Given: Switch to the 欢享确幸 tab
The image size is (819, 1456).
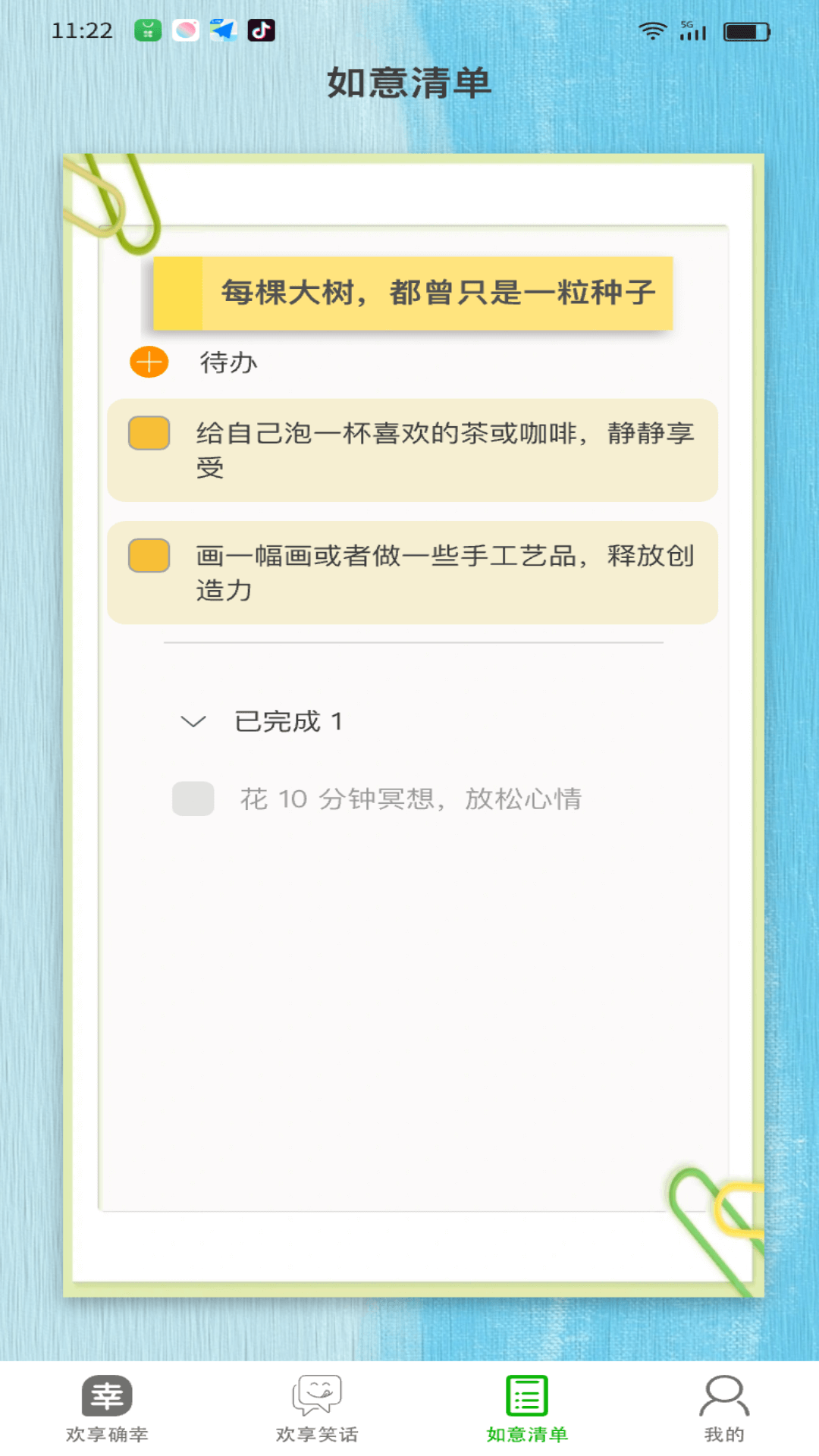Looking at the screenshot, I should 107,1409.
